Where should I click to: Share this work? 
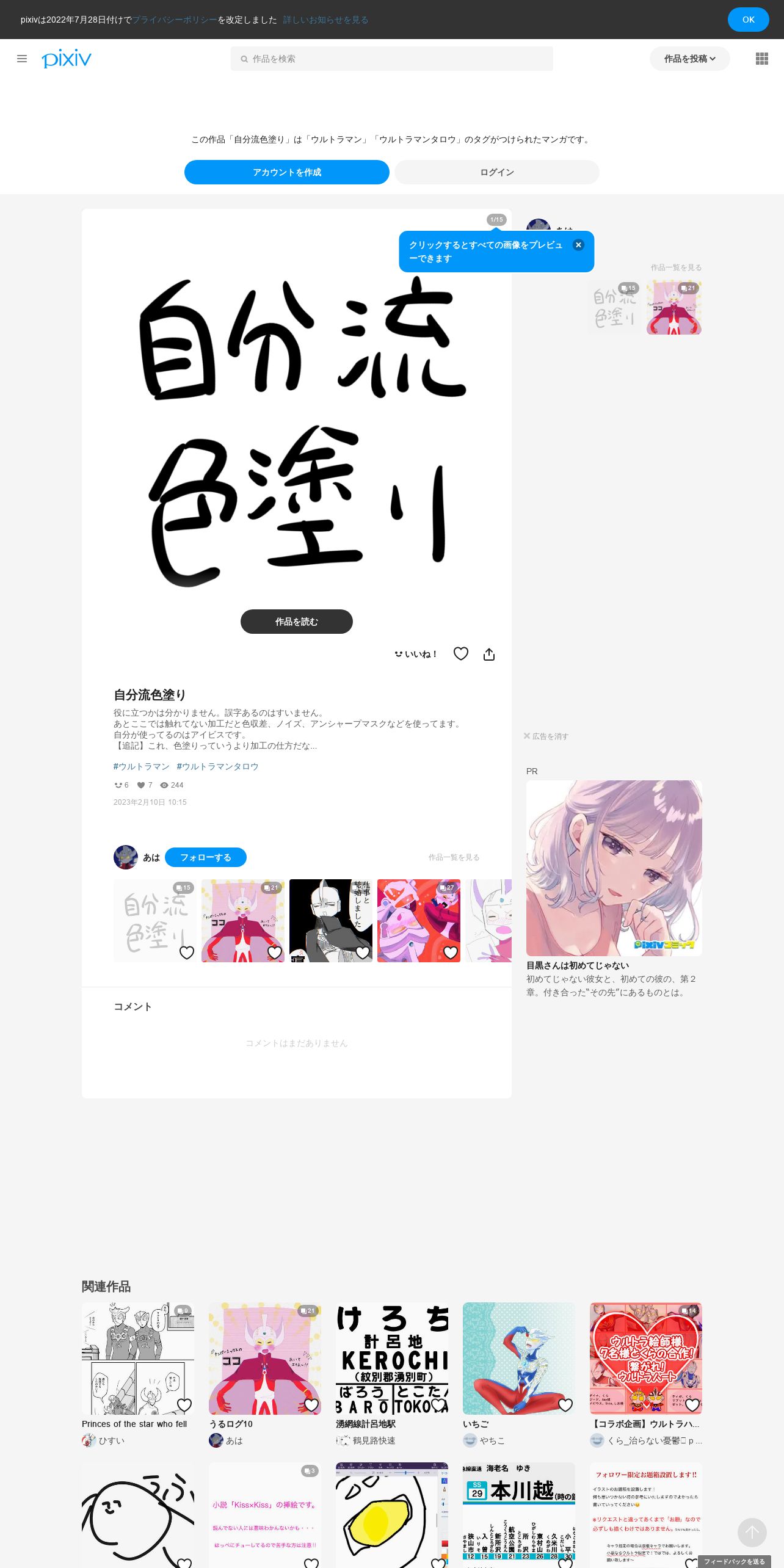coord(489,654)
